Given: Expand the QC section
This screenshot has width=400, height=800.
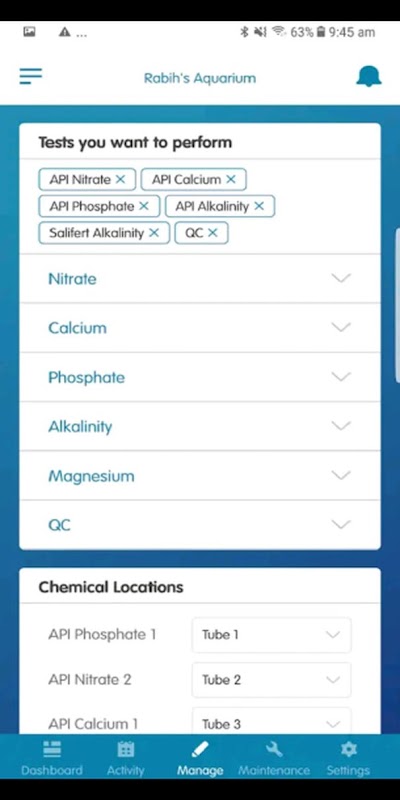Looking at the screenshot, I should tap(200, 524).
